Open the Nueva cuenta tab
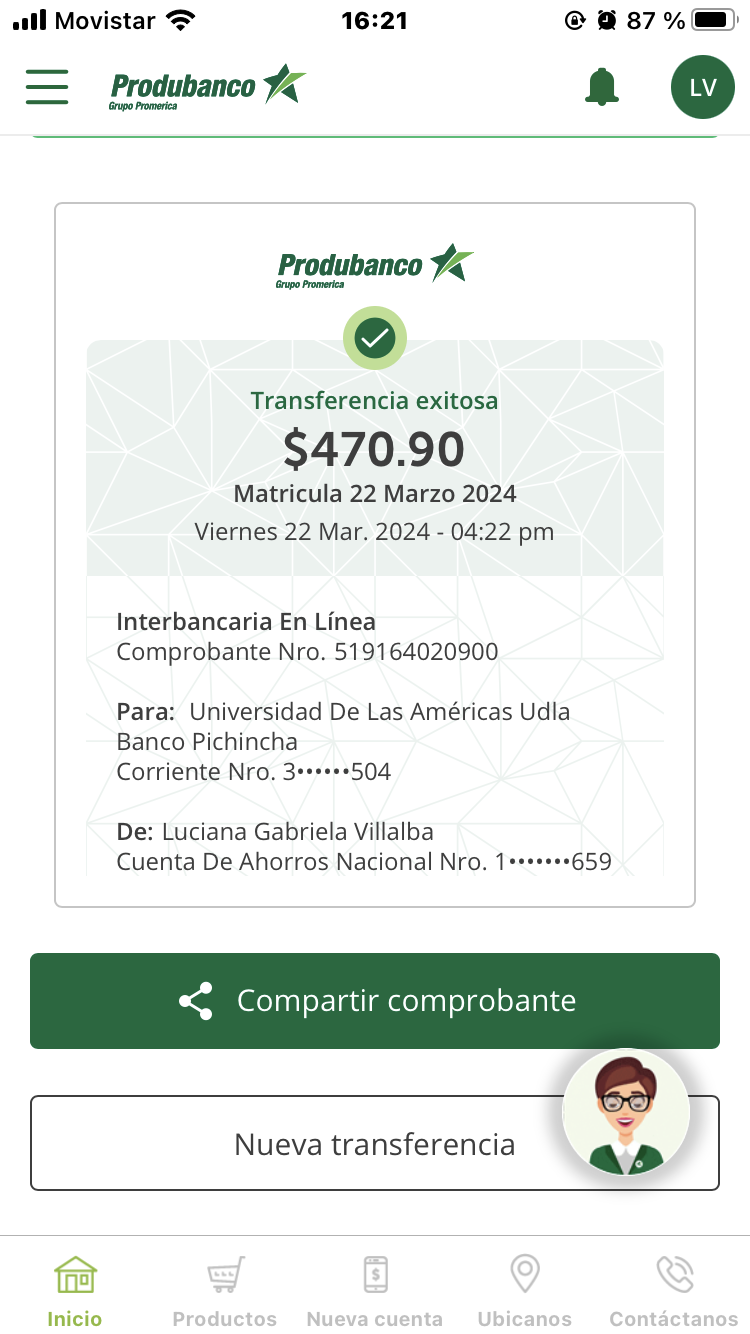This screenshot has height=1334, width=750. pyautogui.click(x=375, y=1290)
